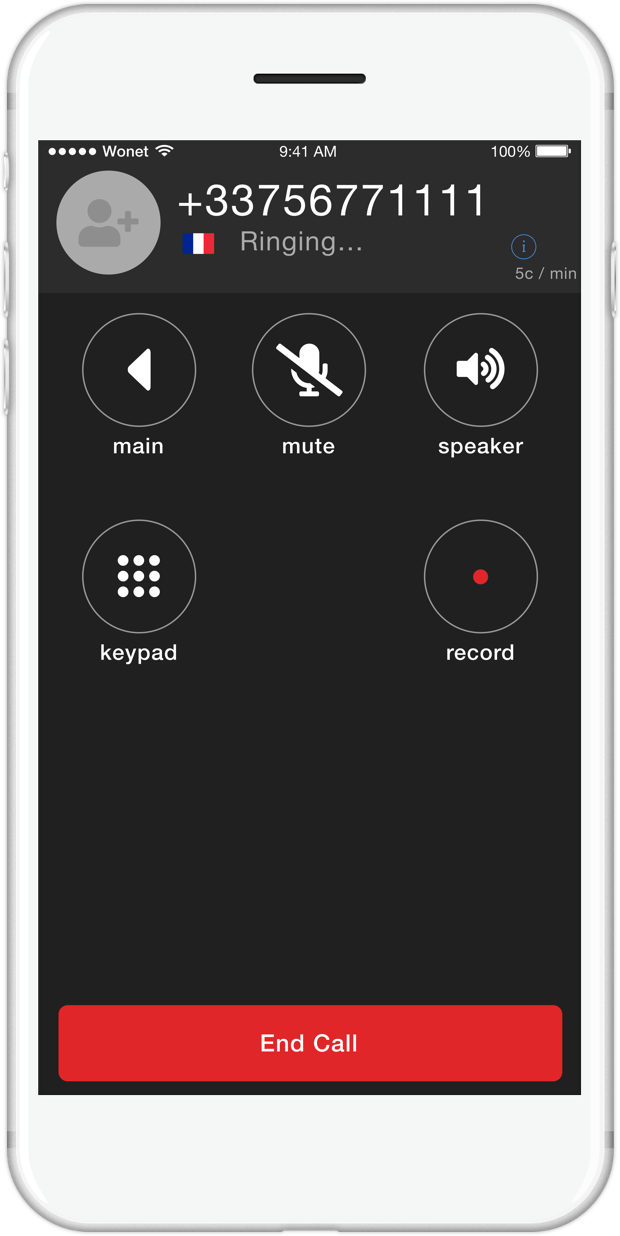Start recording the call
Viewport: 620px width, 1236px height.
point(481,576)
